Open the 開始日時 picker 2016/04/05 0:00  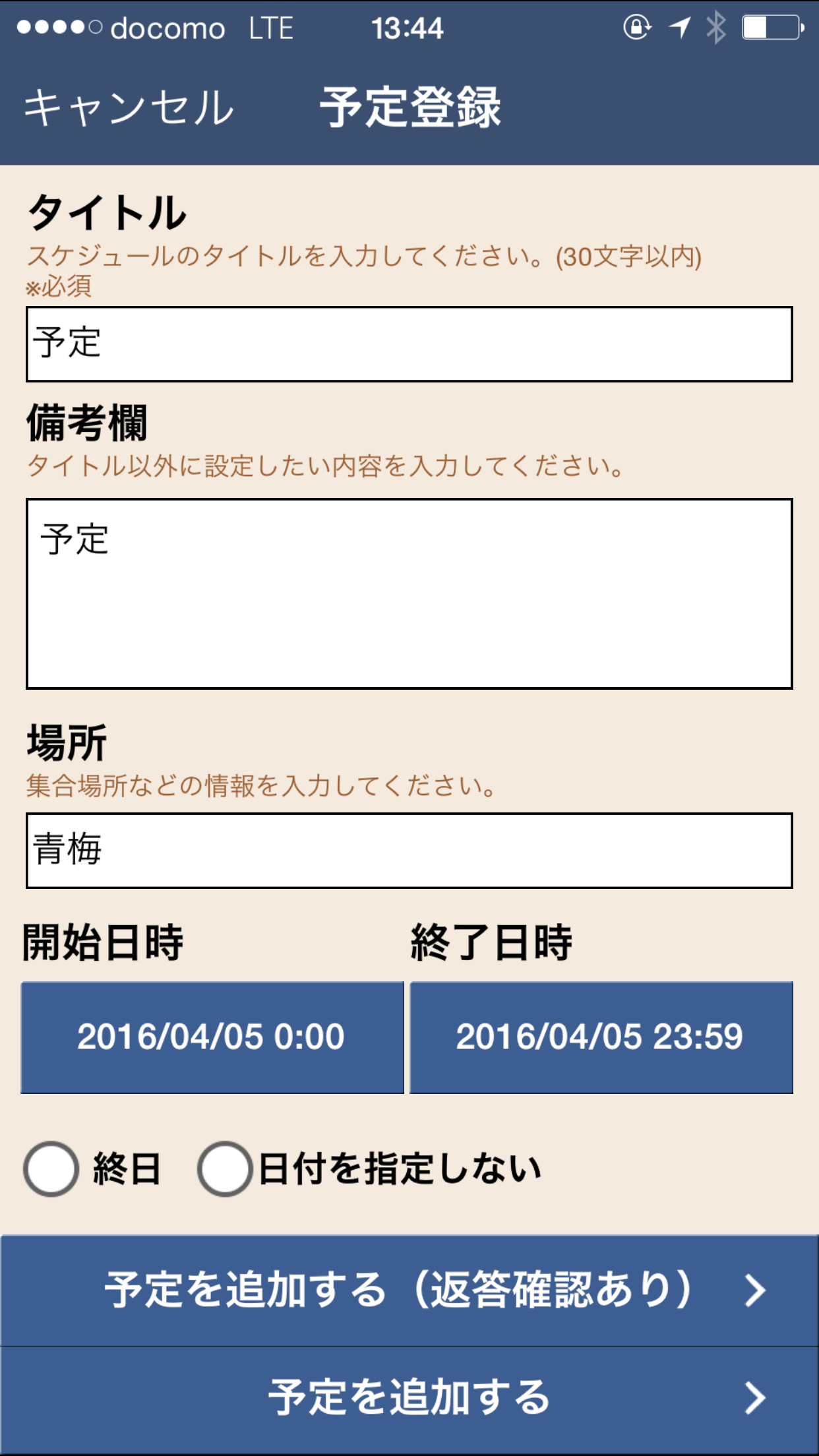pyautogui.click(x=212, y=1038)
